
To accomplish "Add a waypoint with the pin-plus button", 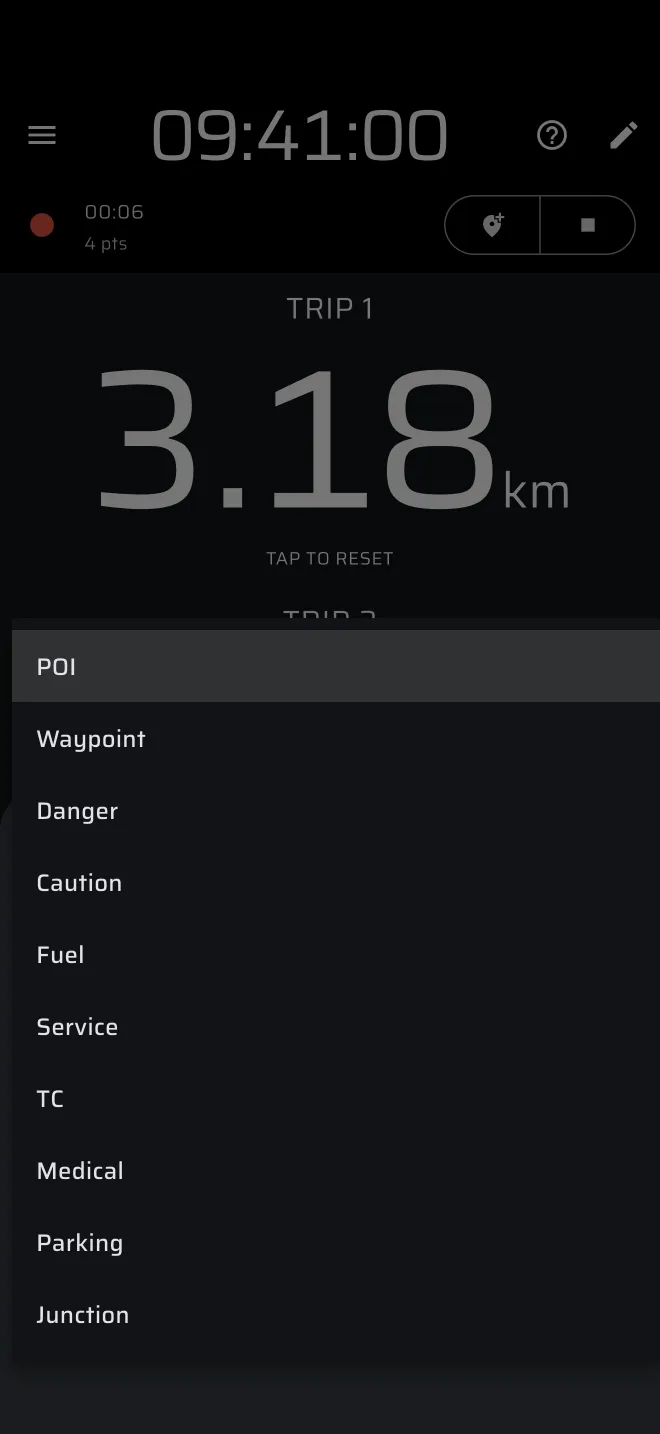I will click(x=493, y=225).
